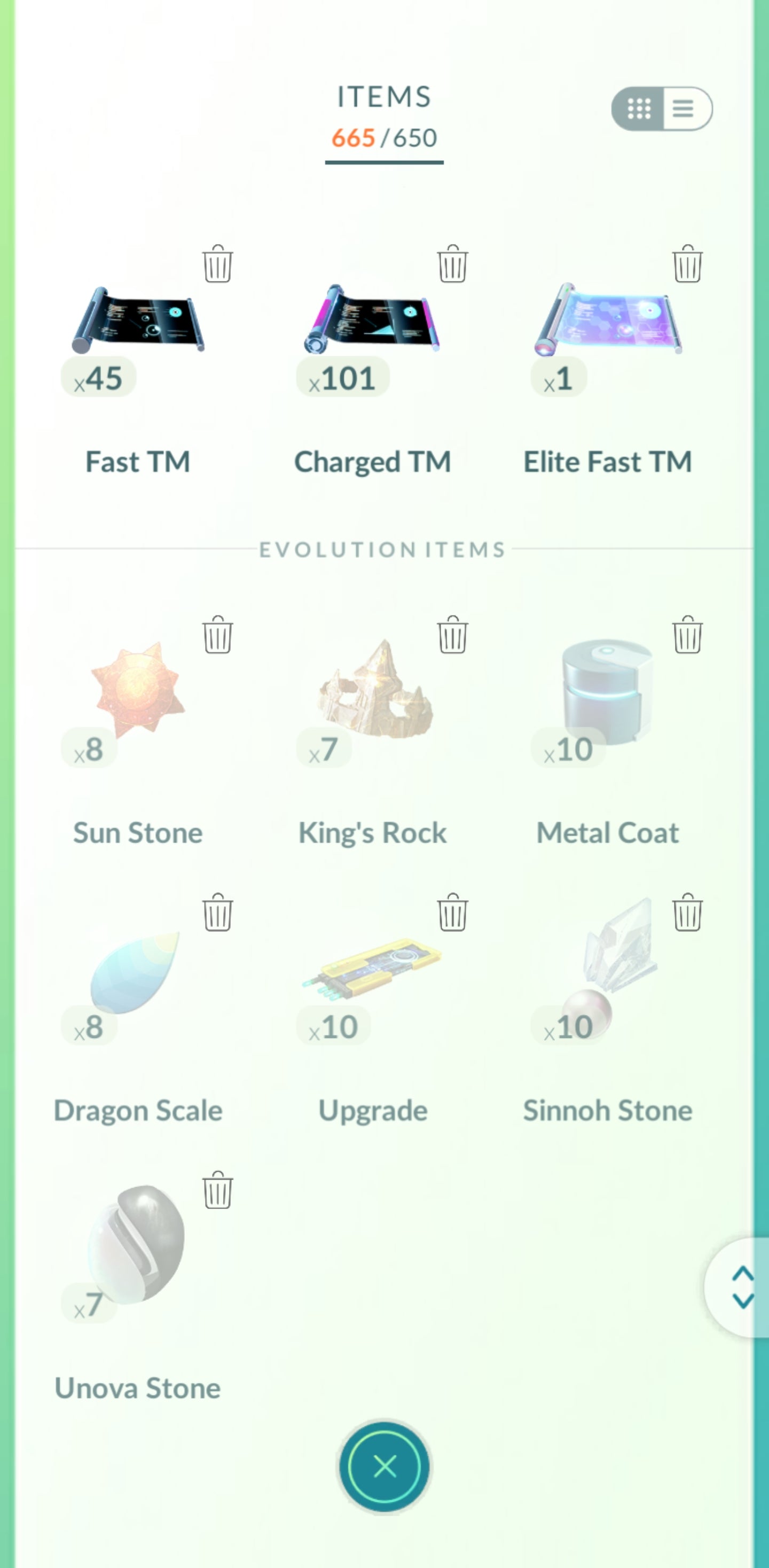Discard Unova Stone using trash icon
Screen dimensions: 769x1568
pyautogui.click(x=217, y=1190)
